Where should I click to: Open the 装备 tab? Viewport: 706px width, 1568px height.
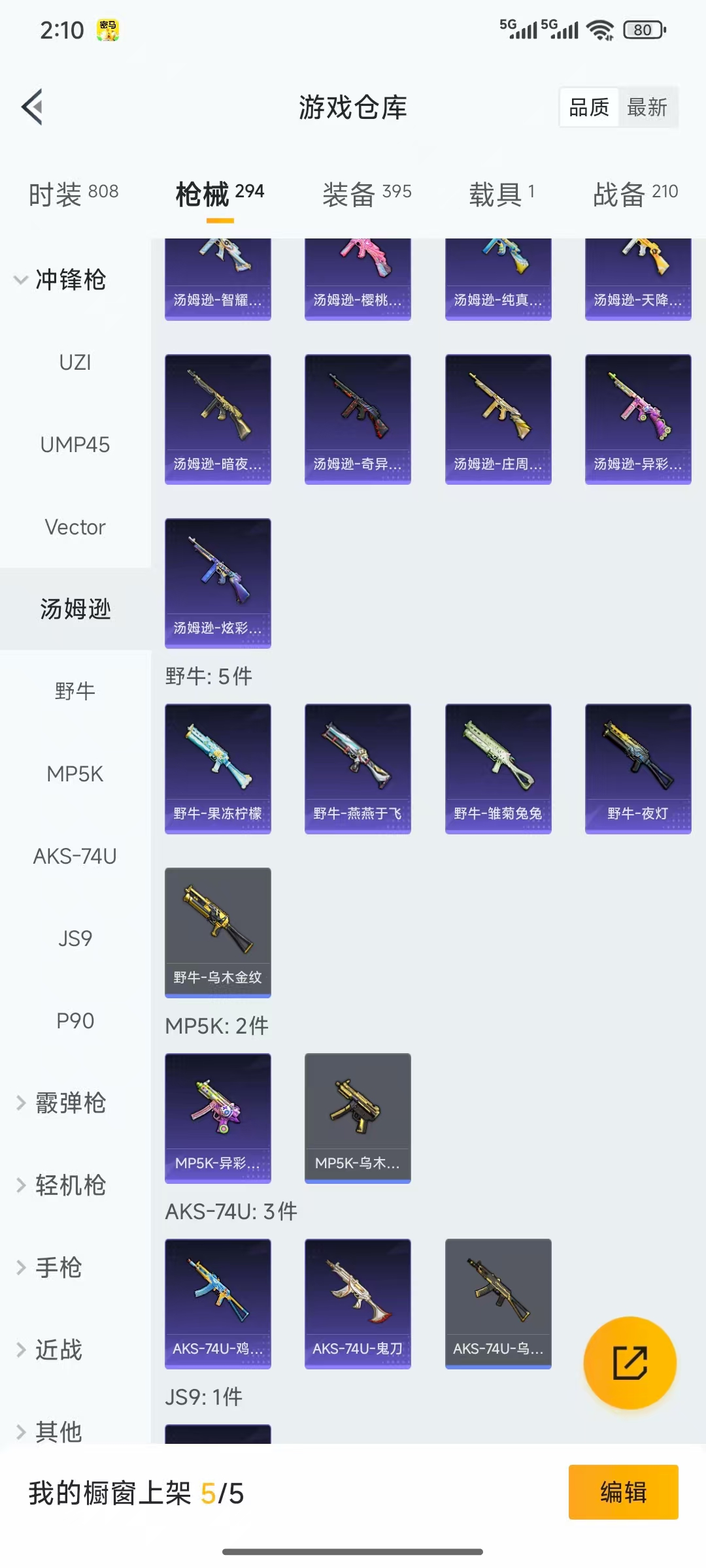367,194
